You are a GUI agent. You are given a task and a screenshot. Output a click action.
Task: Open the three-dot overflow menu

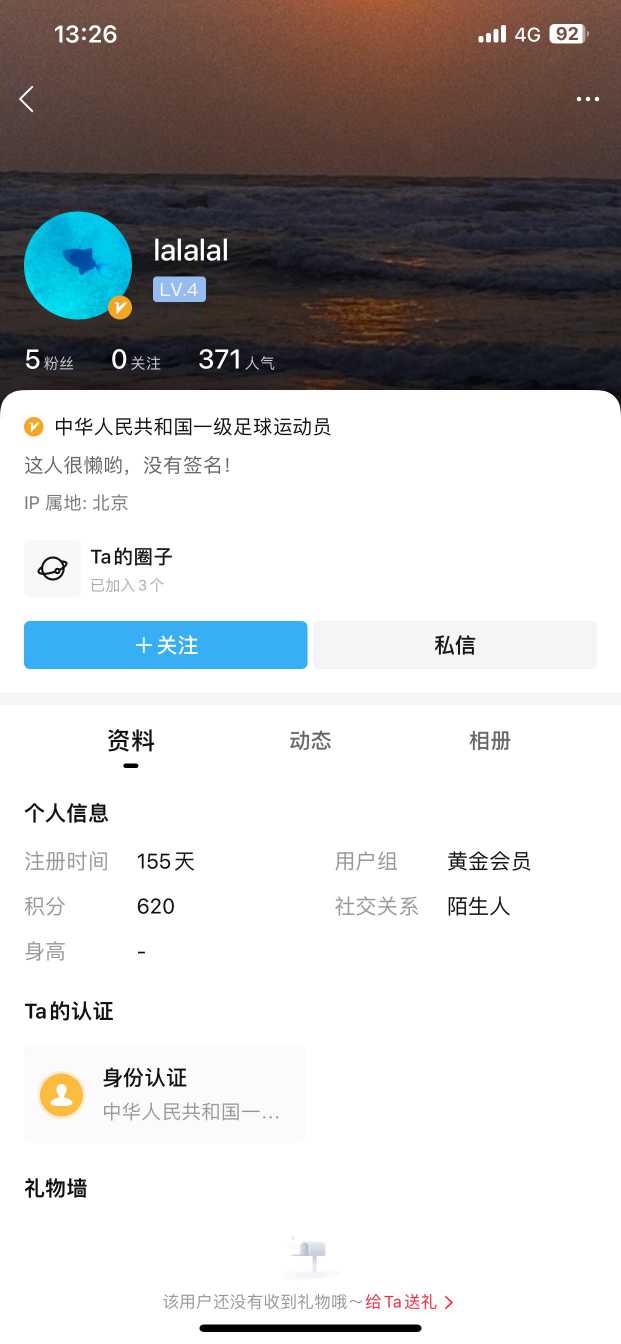tap(587, 99)
